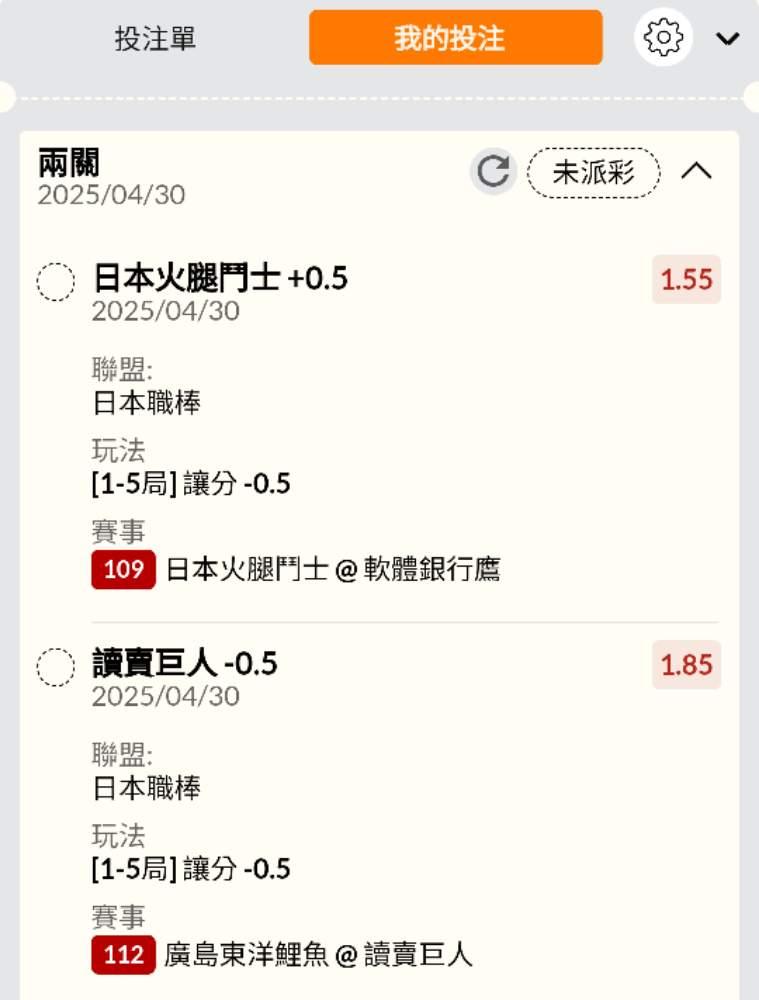Open the settings gear
The image size is (759, 1000).
pyautogui.click(x=663, y=38)
